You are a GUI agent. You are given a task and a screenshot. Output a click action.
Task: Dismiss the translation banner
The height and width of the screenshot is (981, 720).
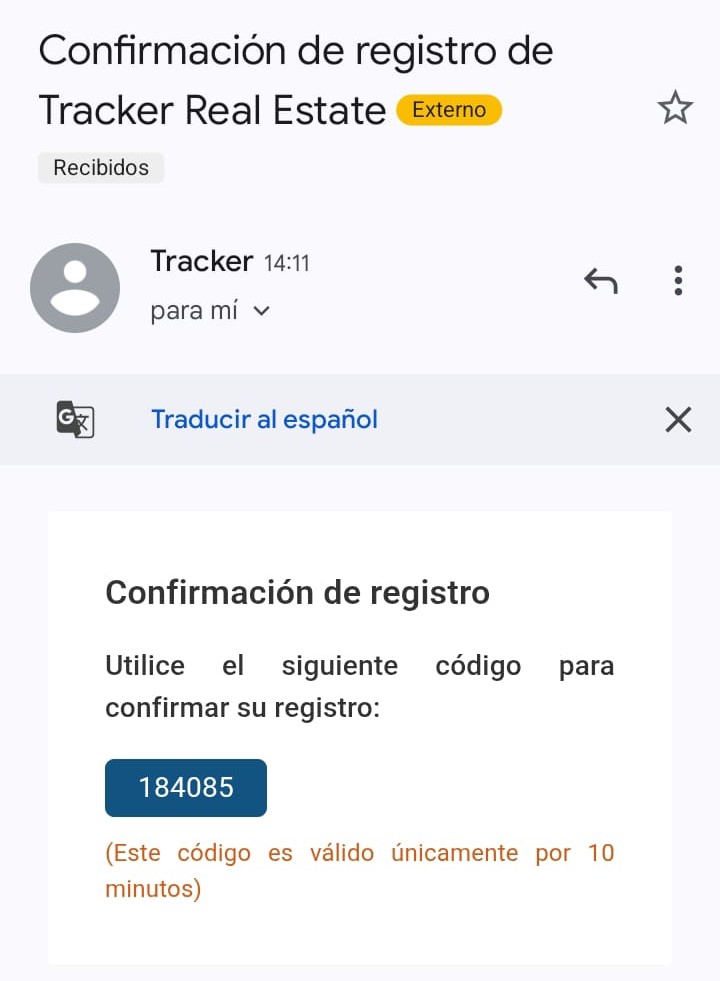[x=678, y=420]
